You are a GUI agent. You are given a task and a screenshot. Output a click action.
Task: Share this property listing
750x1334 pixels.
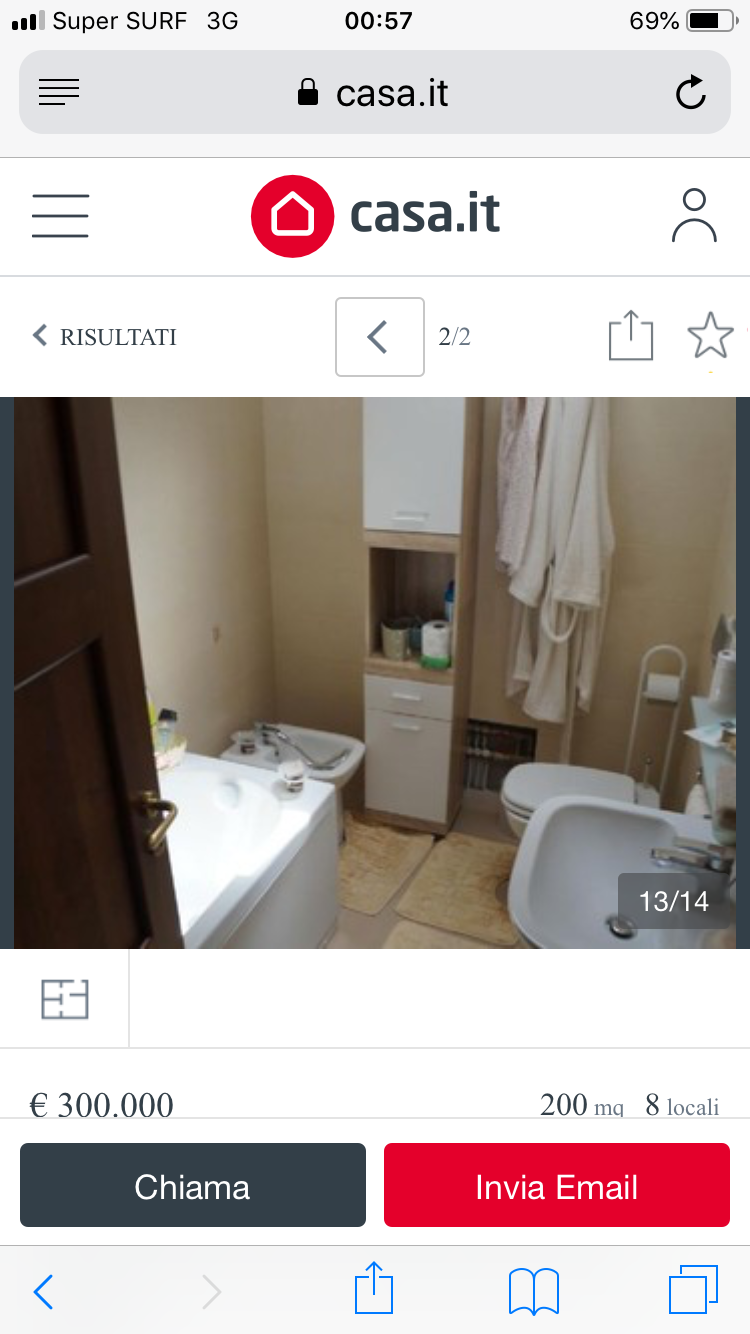point(630,336)
